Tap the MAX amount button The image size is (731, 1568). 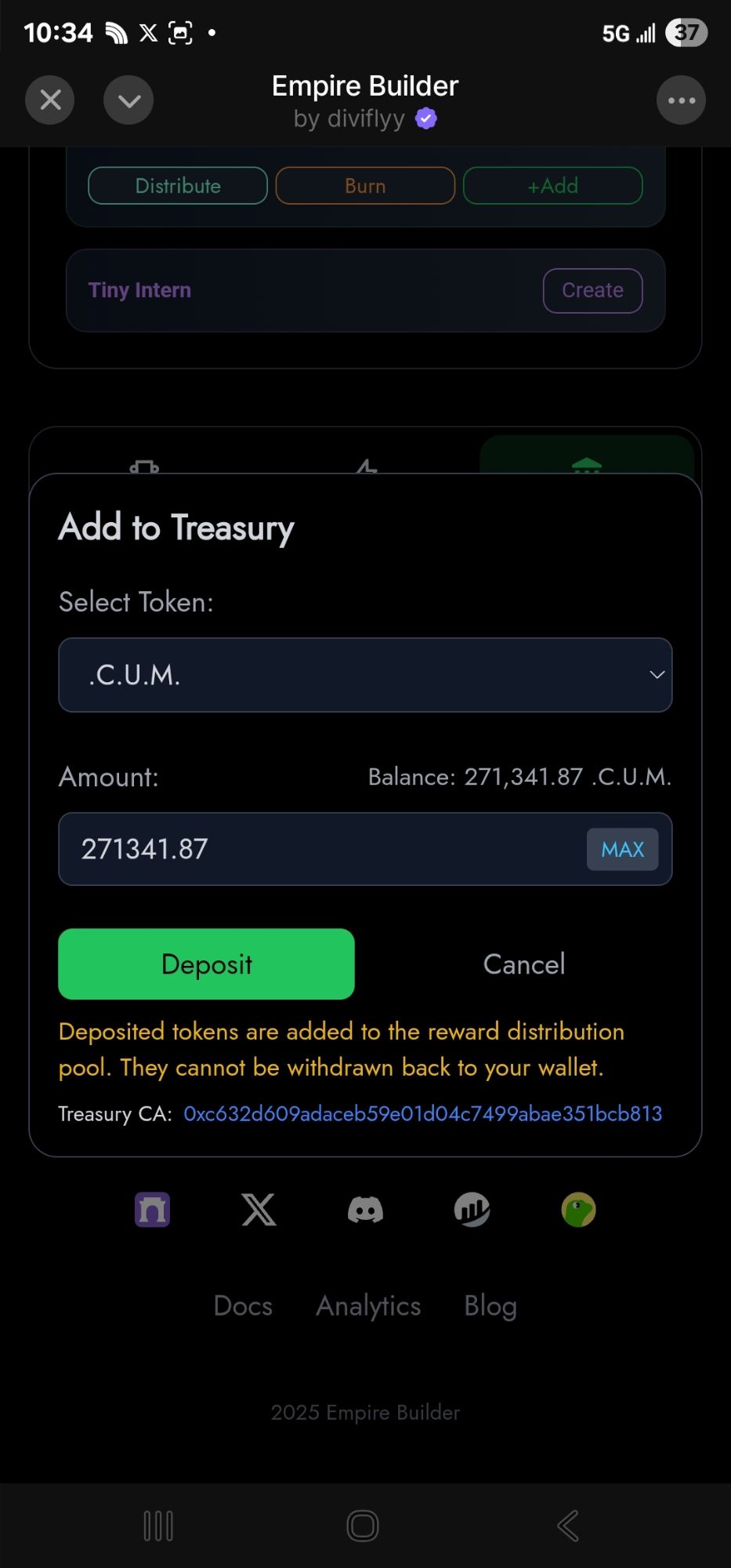coord(622,849)
